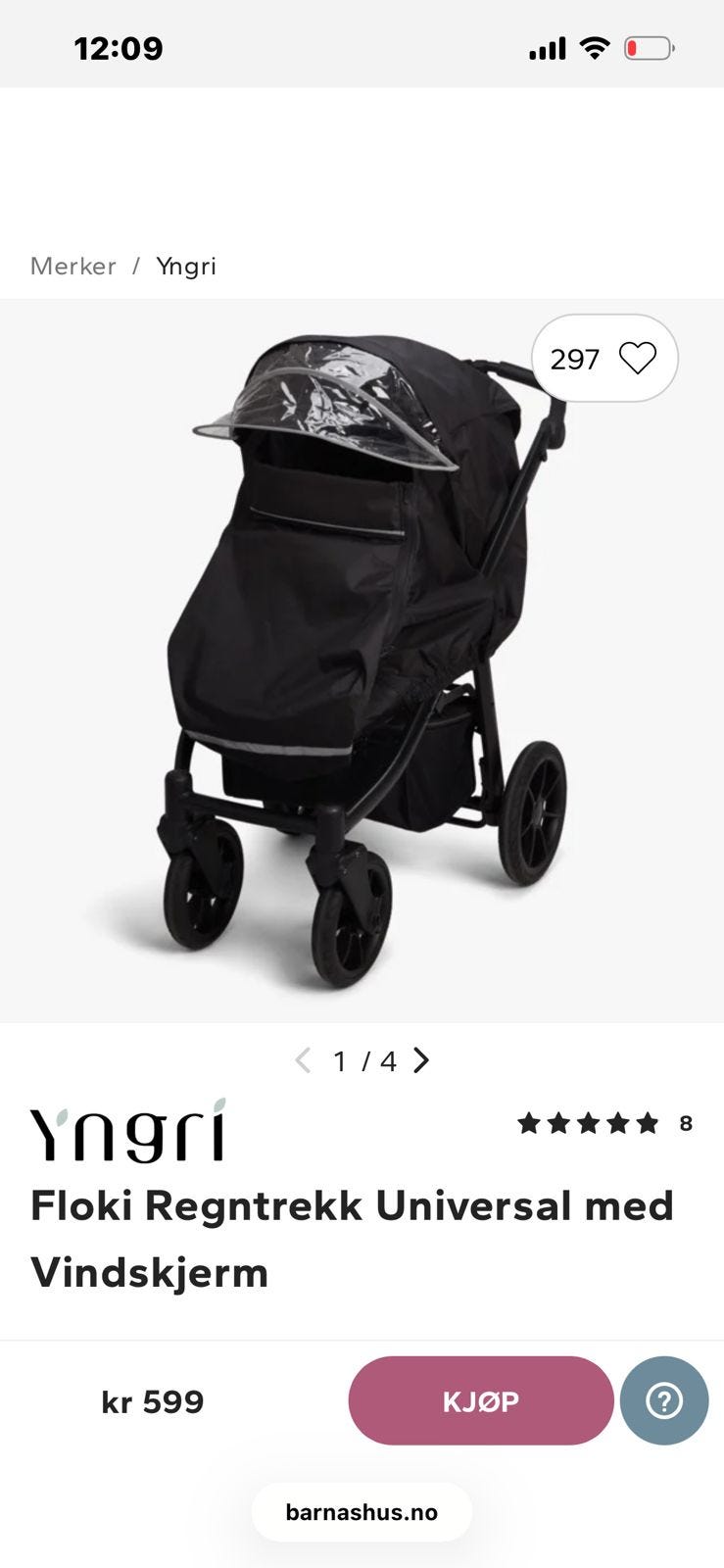Viewport: 724px width, 1568px height.
Task: Open the five-star reviews rating
Action: [604, 1123]
